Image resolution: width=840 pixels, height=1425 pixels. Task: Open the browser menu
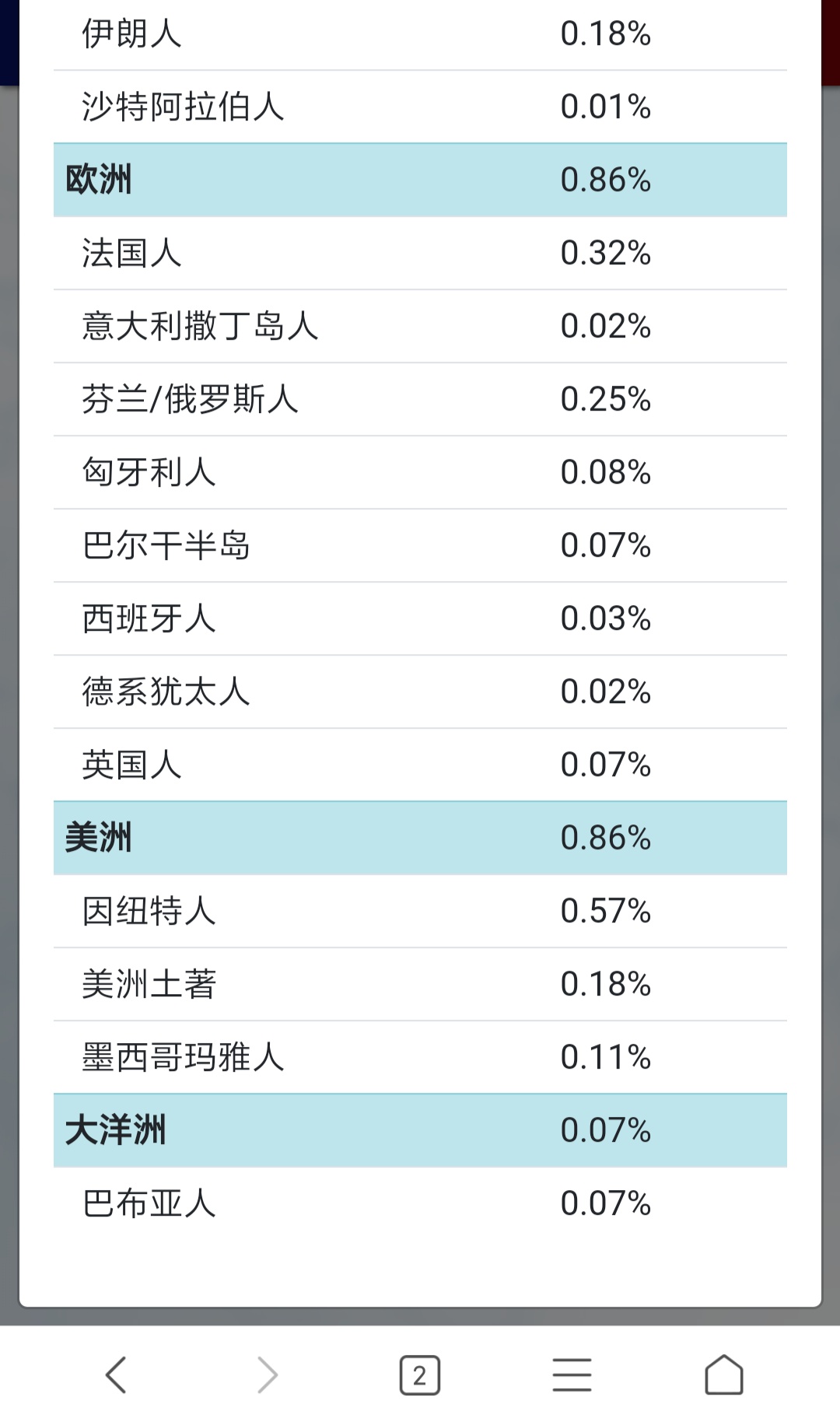pyautogui.click(x=572, y=1374)
